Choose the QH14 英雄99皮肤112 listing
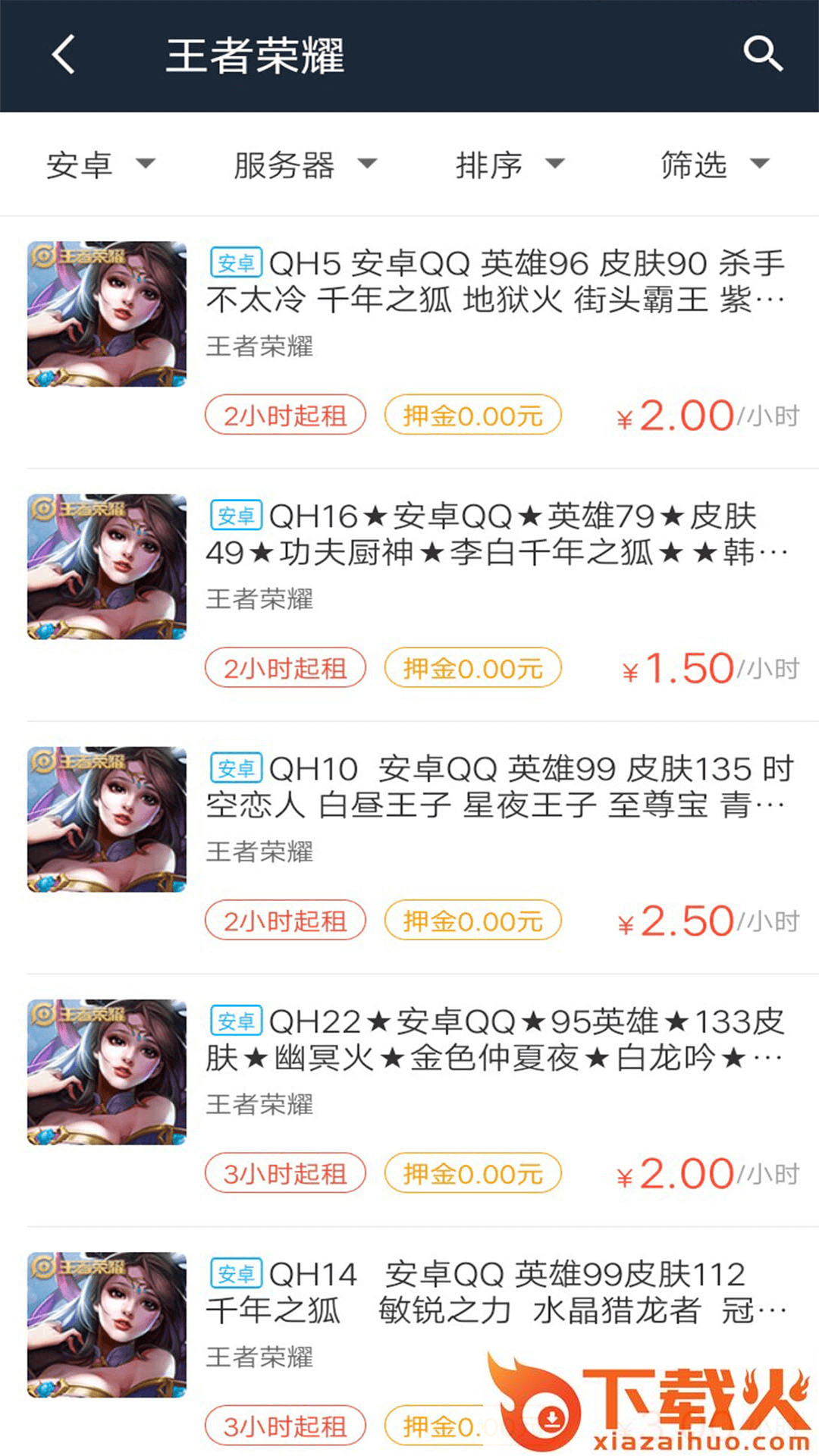The width and height of the screenshot is (819, 1456). pyautogui.click(x=496, y=1292)
